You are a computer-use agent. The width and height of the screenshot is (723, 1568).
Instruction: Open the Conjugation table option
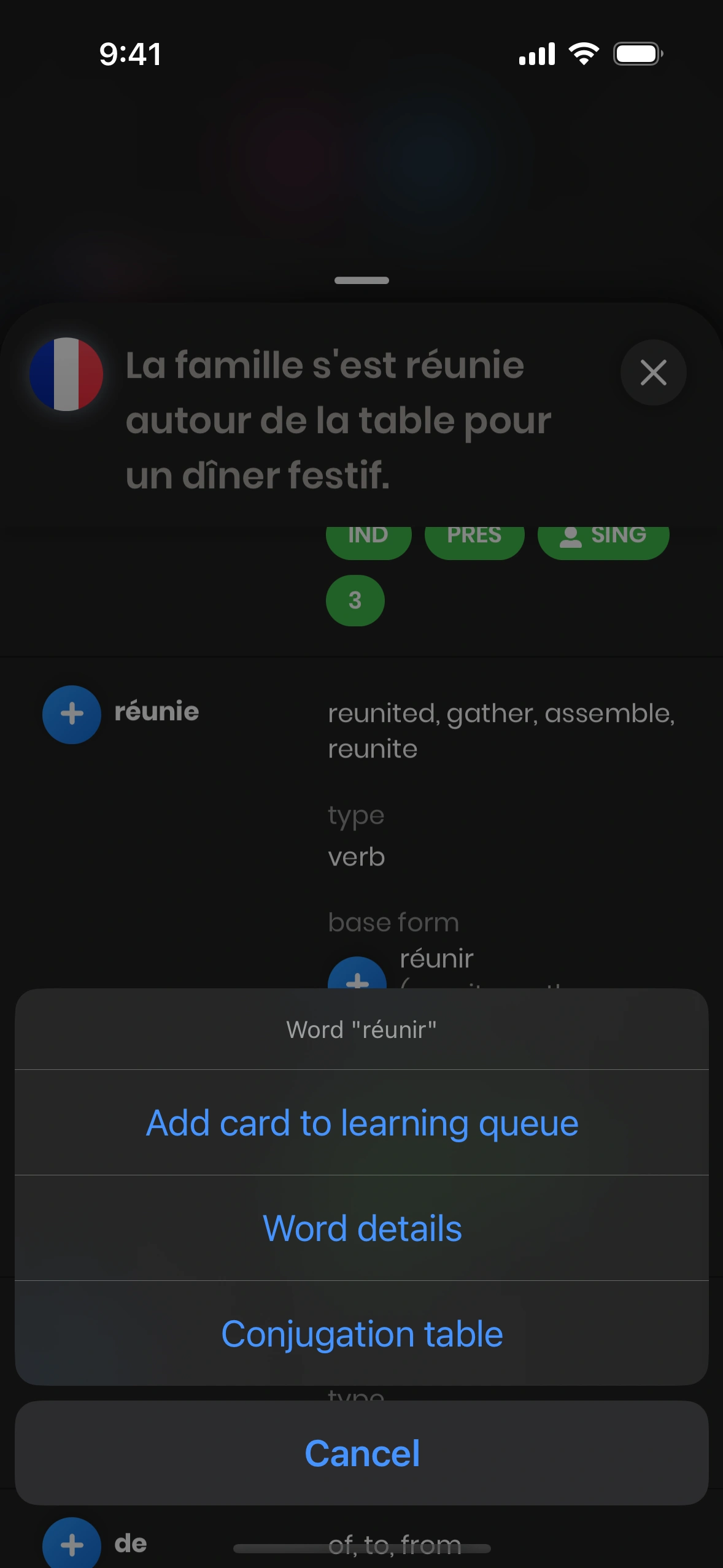[361, 1334]
